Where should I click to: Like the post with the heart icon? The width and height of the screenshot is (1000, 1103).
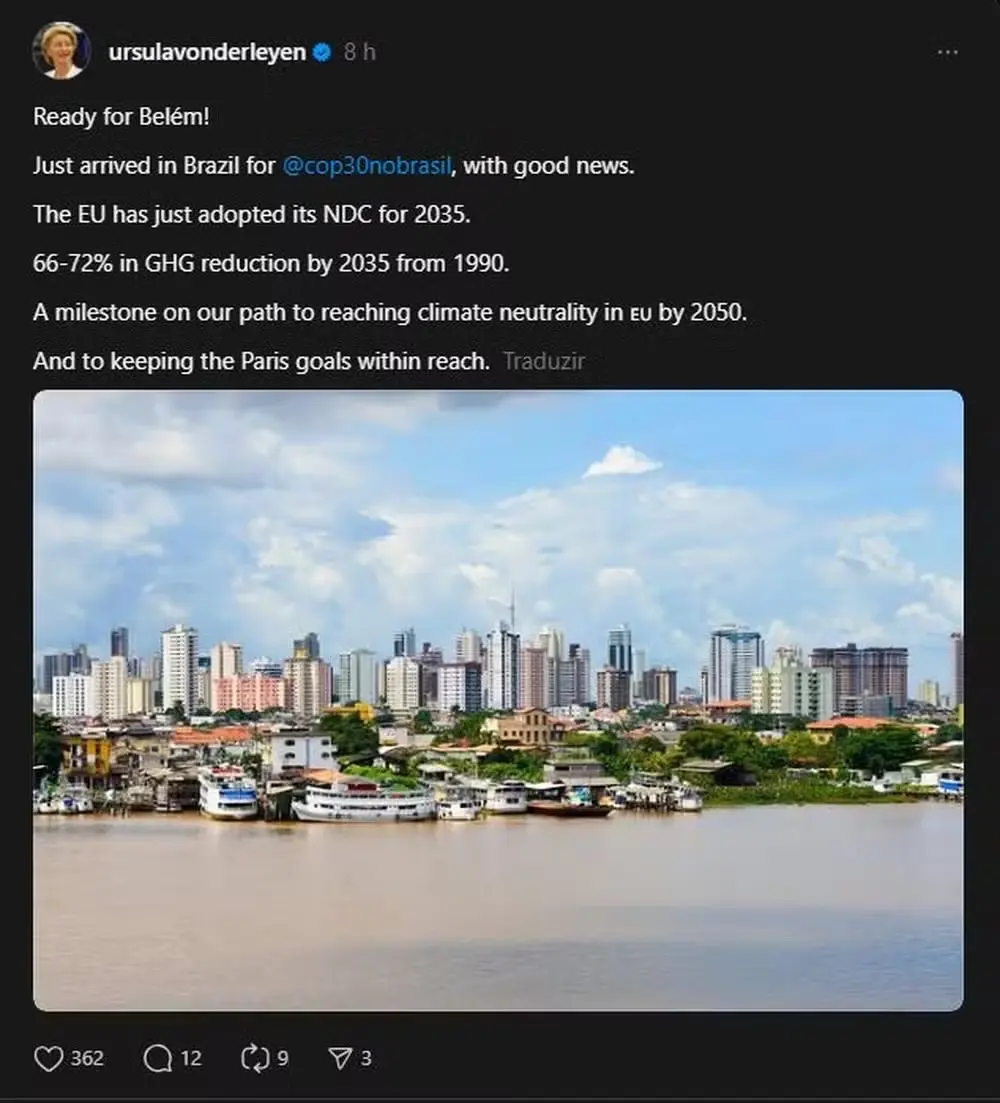tap(49, 1058)
